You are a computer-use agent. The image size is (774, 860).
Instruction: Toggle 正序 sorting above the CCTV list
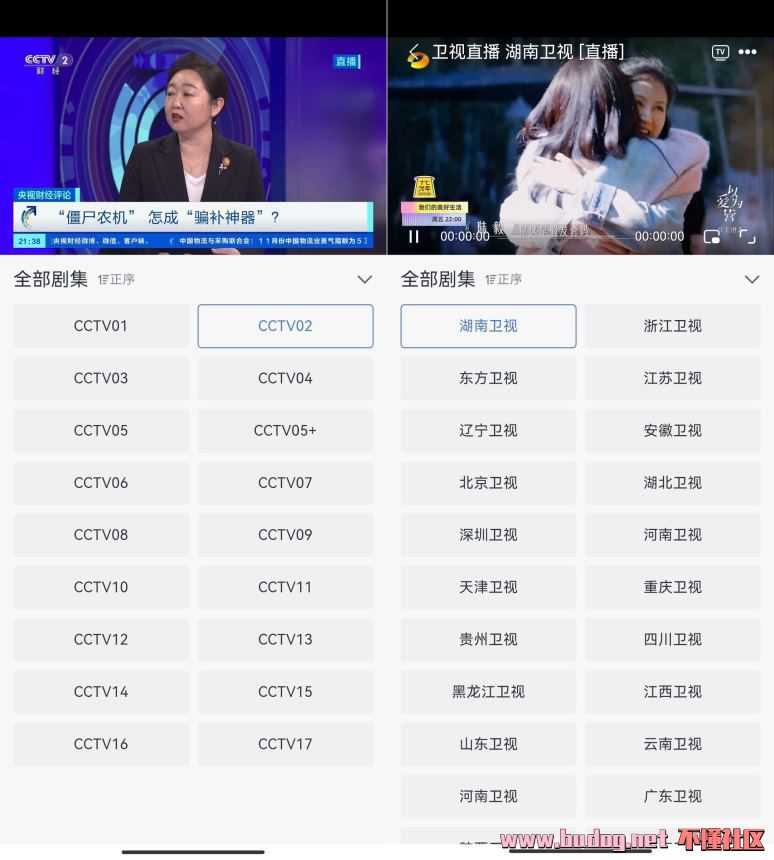click(116, 280)
